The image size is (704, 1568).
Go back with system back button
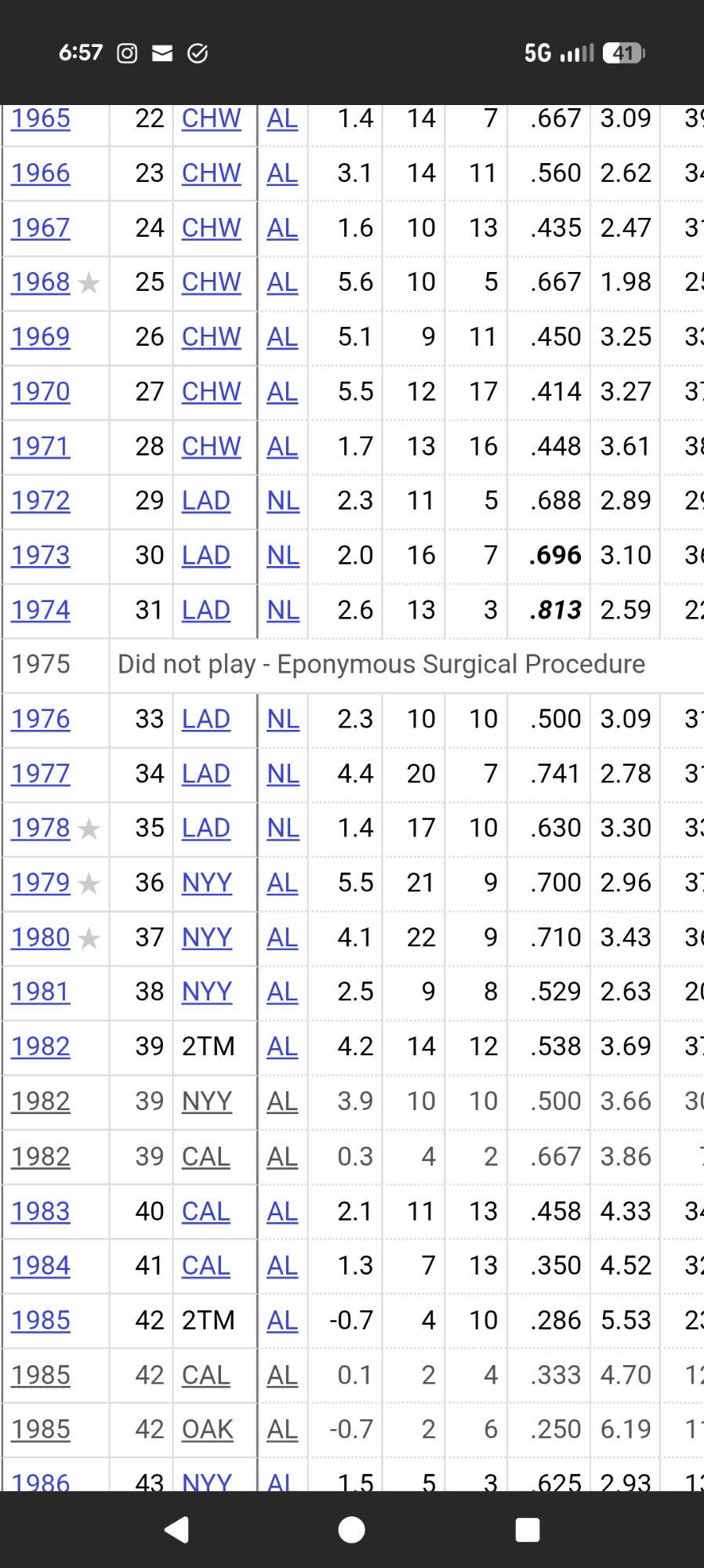pos(177,1529)
